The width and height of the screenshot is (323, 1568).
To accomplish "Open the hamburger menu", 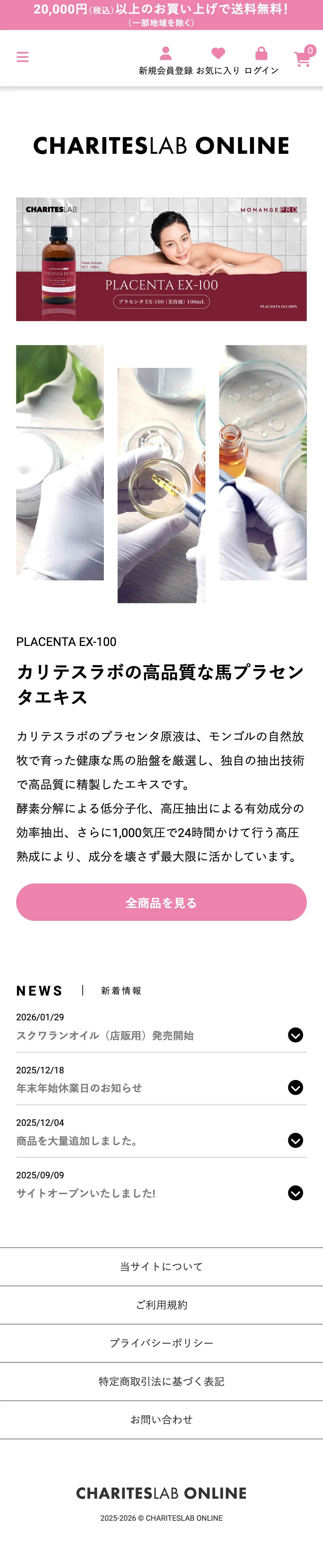I will 23,57.
